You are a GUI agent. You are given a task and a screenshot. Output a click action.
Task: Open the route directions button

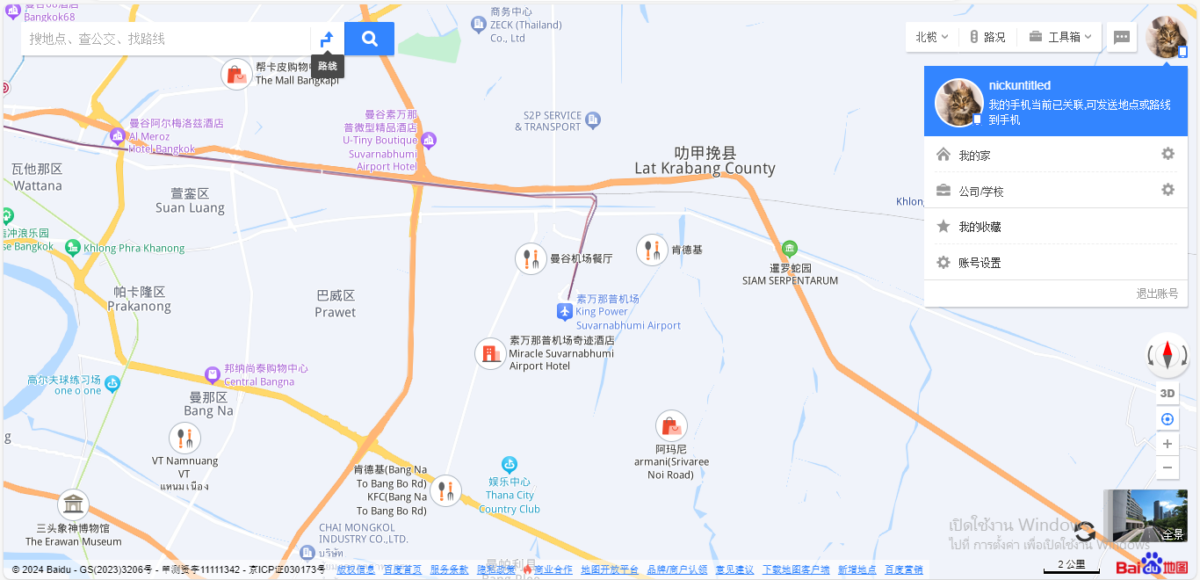point(327,39)
